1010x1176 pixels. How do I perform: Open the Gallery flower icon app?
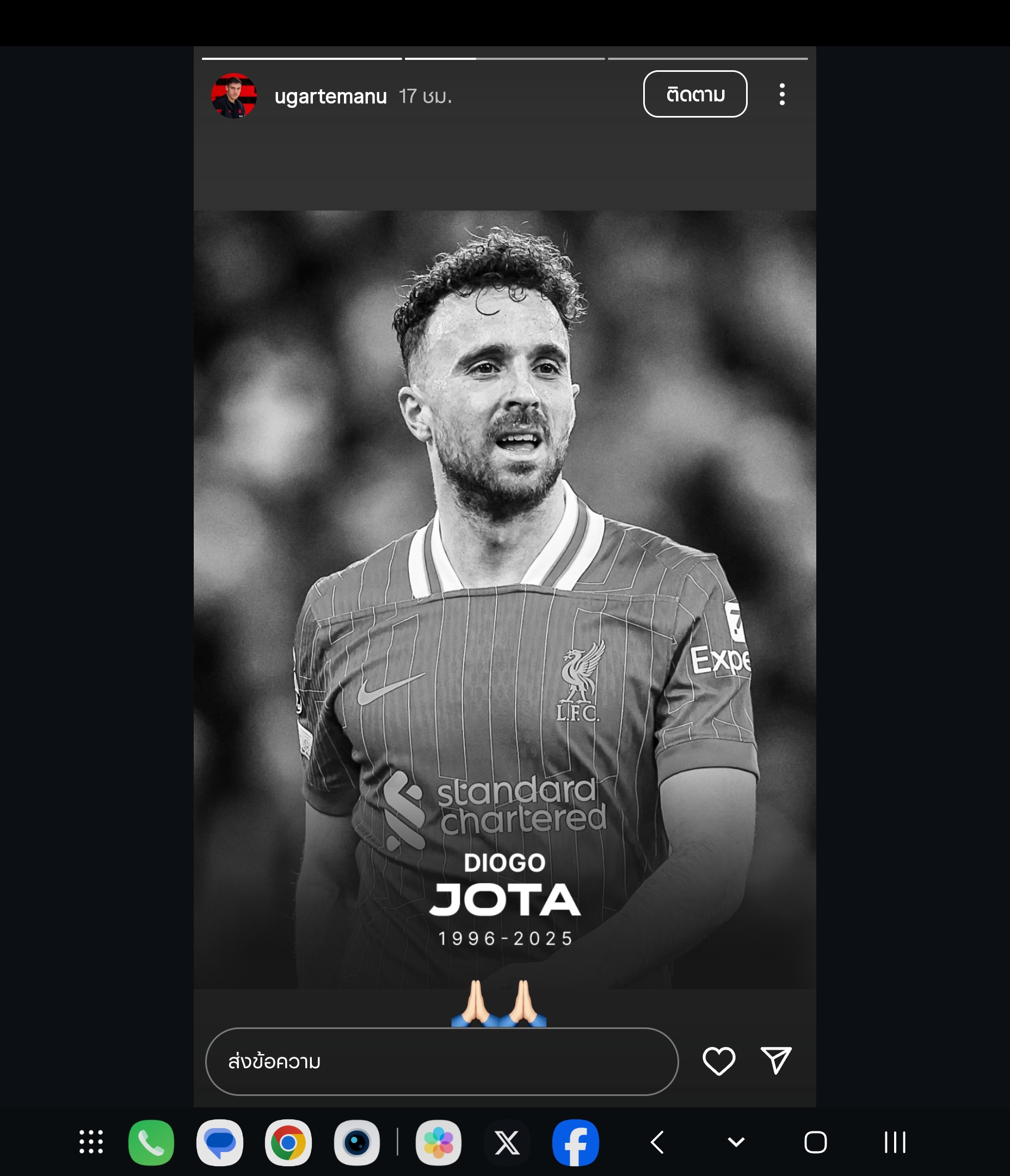tap(438, 1142)
